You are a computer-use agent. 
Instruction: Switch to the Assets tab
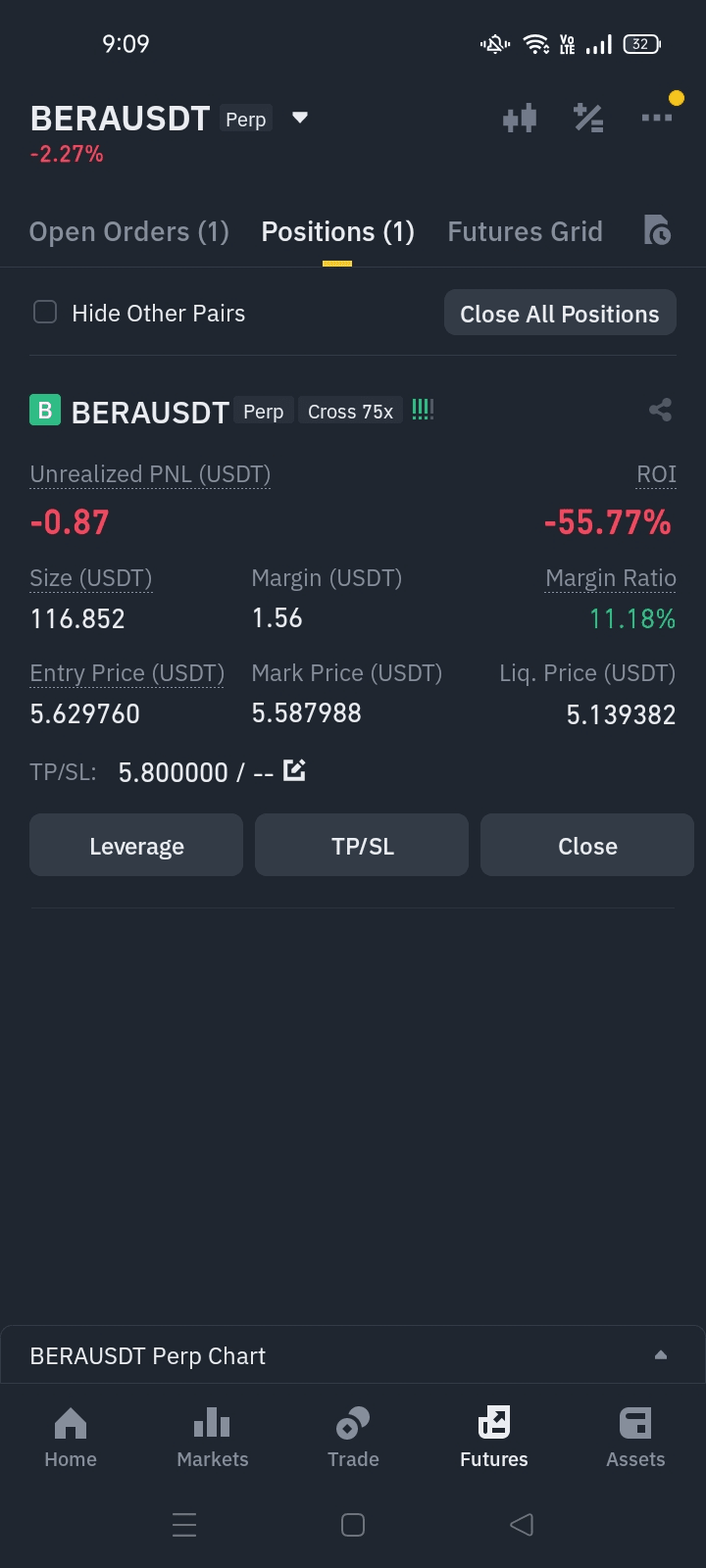pos(635,1438)
